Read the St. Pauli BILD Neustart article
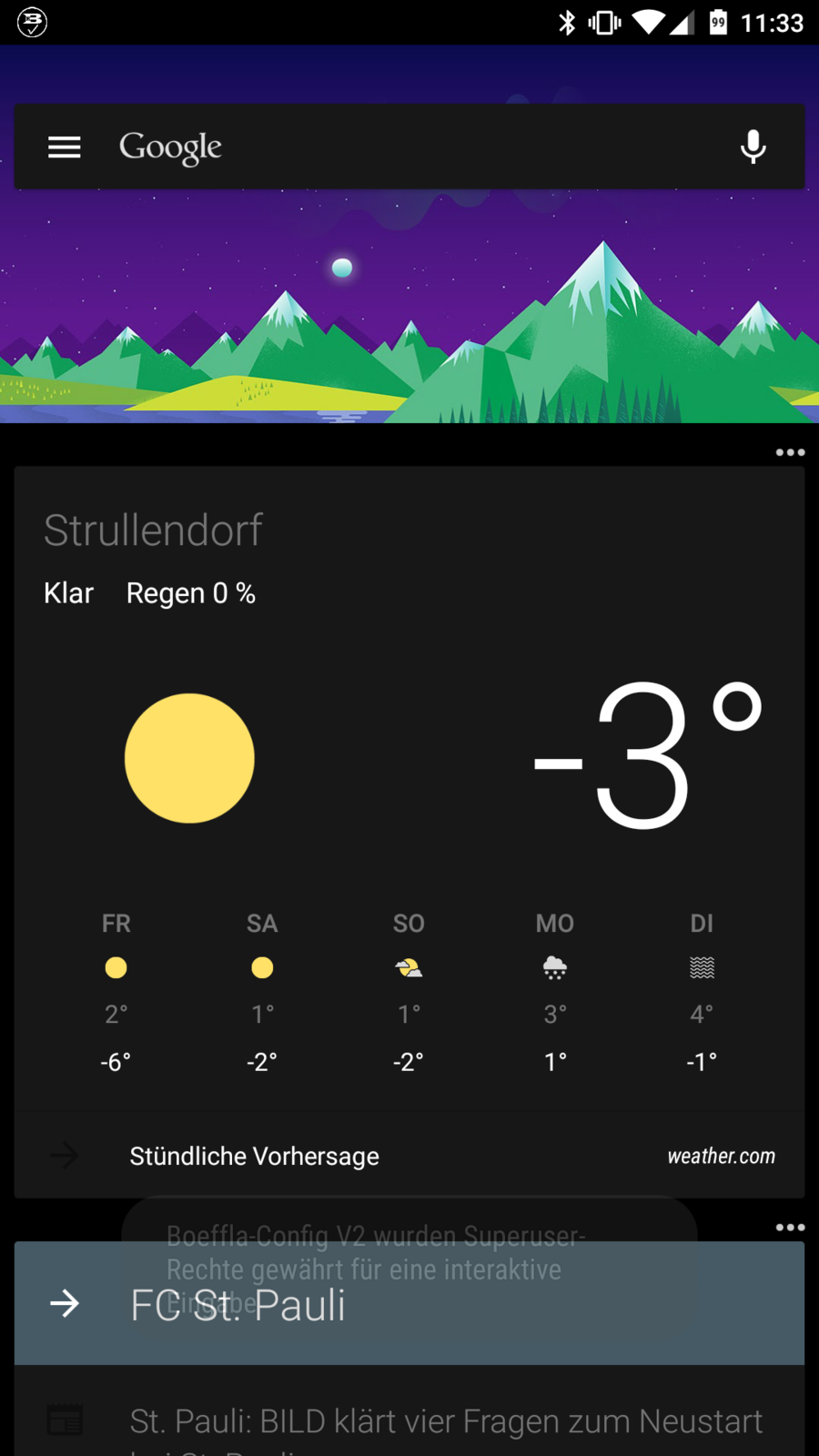Image resolution: width=819 pixels, height=1456 pixels. (446, 1421)
